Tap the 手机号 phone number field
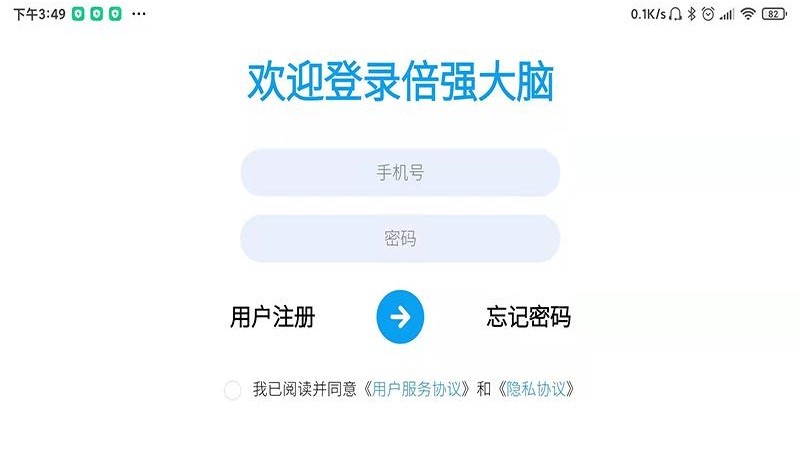This screenshot has width=800, height=450. [x=400, y=173]
